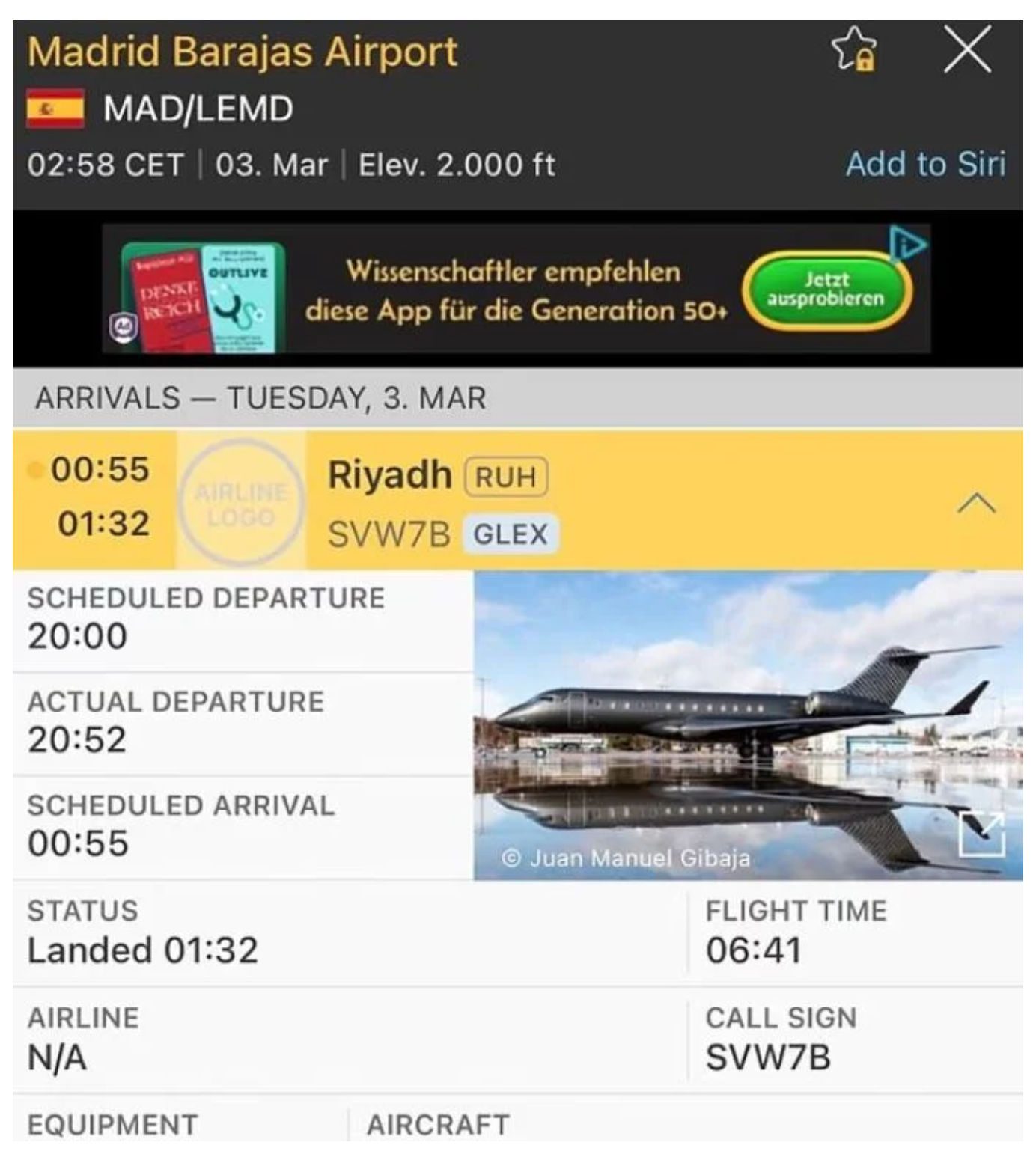Close the airport details panel
Screen dimensions: 1036x1154
967,49
